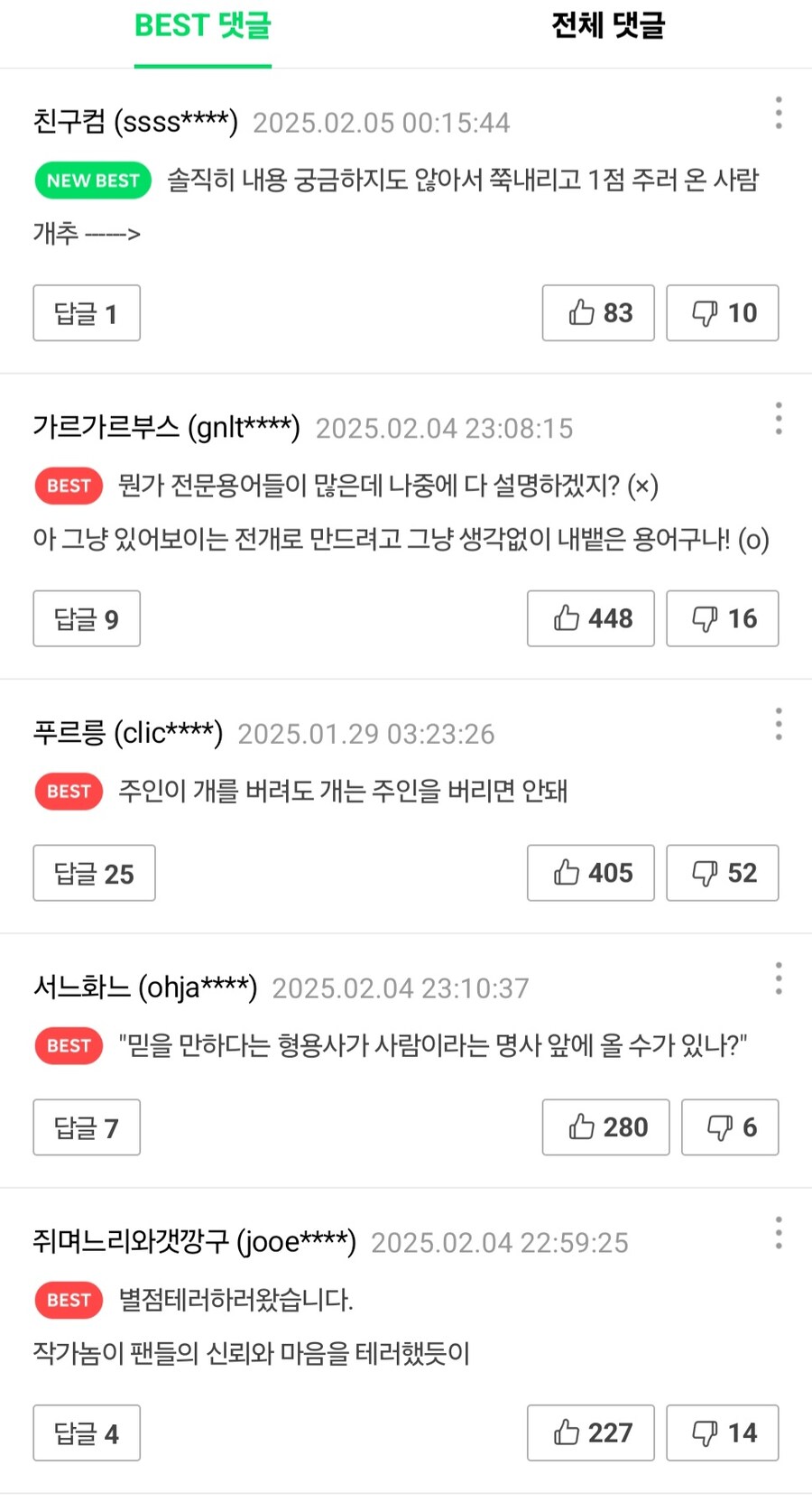Image resolution: width=812 pixels, height=1511 pixels.
Task: View 답글 9 under 가르가르부스's comment
Action: pos(87,618)
